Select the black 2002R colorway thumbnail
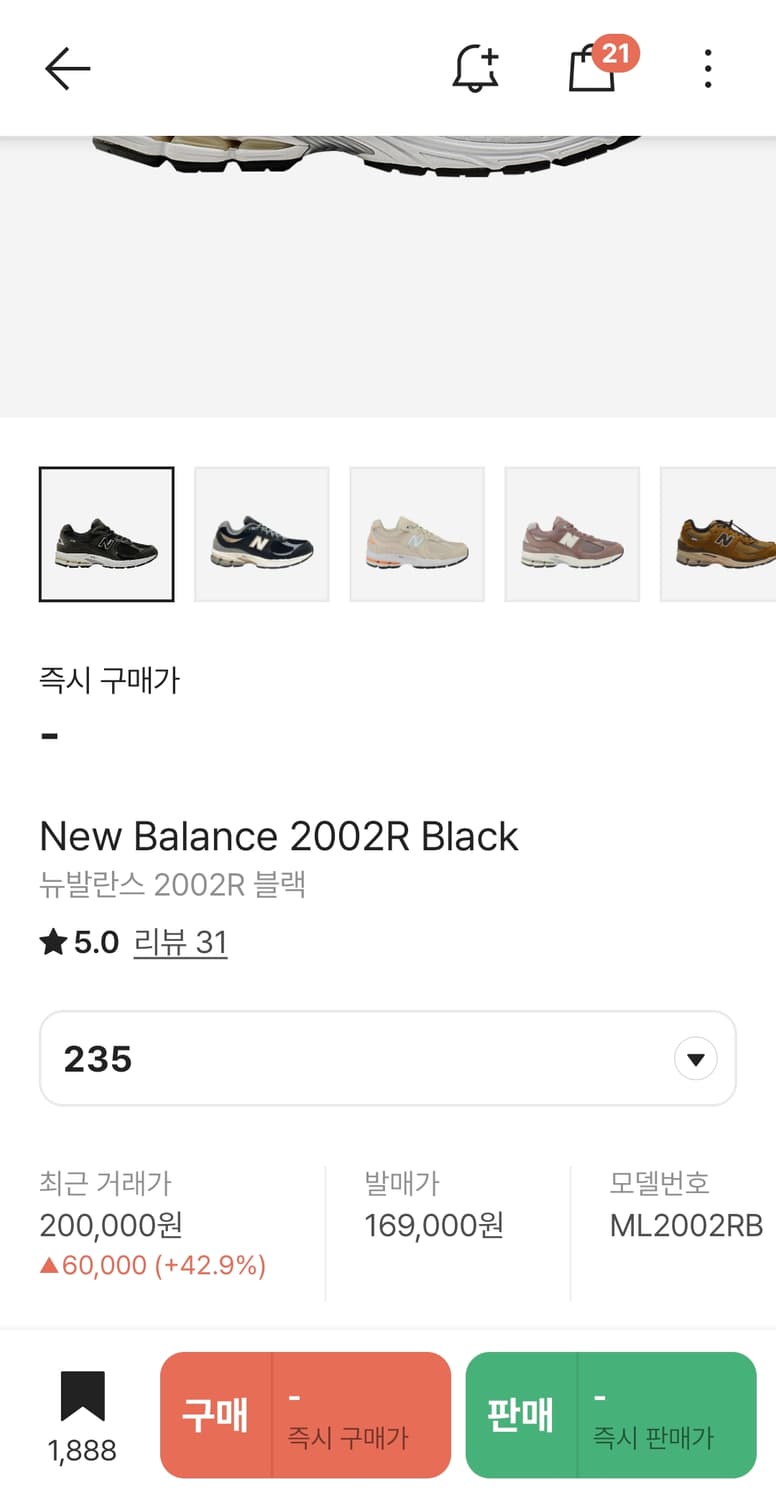The image size is (776, 1500). tap(106, 533)
